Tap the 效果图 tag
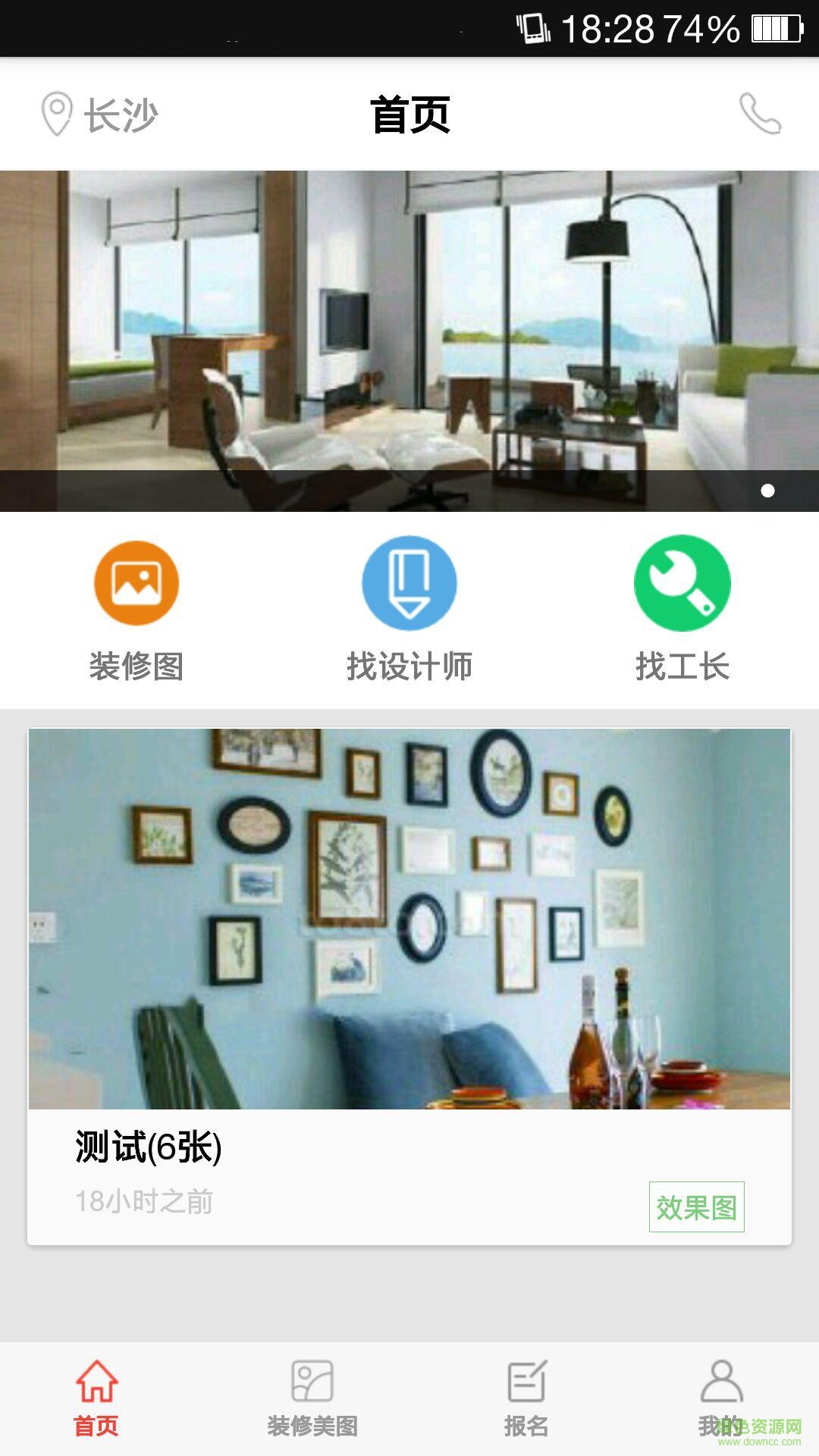Viewport: 819px width, 1456px height. point(696,1207)
